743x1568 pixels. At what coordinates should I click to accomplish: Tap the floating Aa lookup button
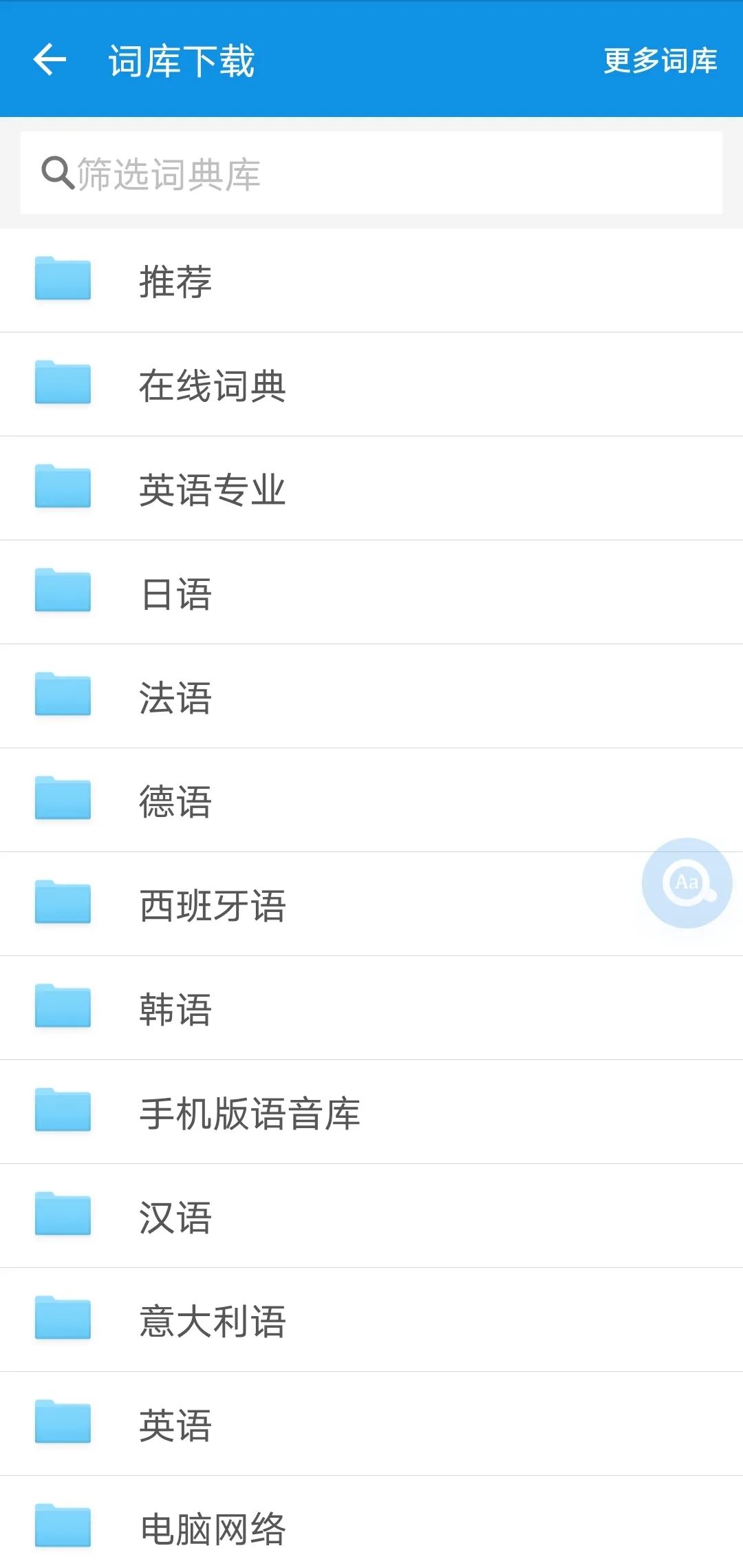pyautogui.click(x=687, y=882)
